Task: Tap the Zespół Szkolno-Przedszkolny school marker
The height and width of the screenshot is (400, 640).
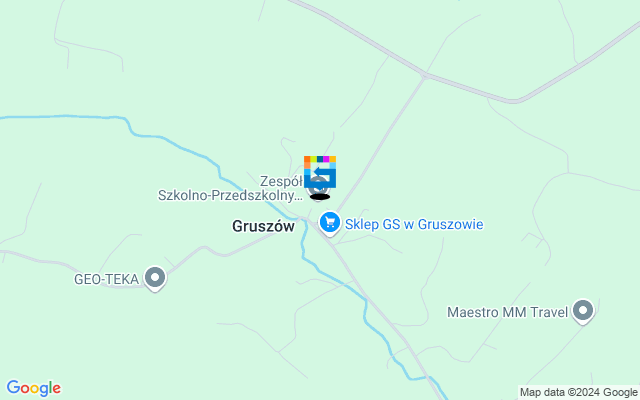Action: pos(318,189)
